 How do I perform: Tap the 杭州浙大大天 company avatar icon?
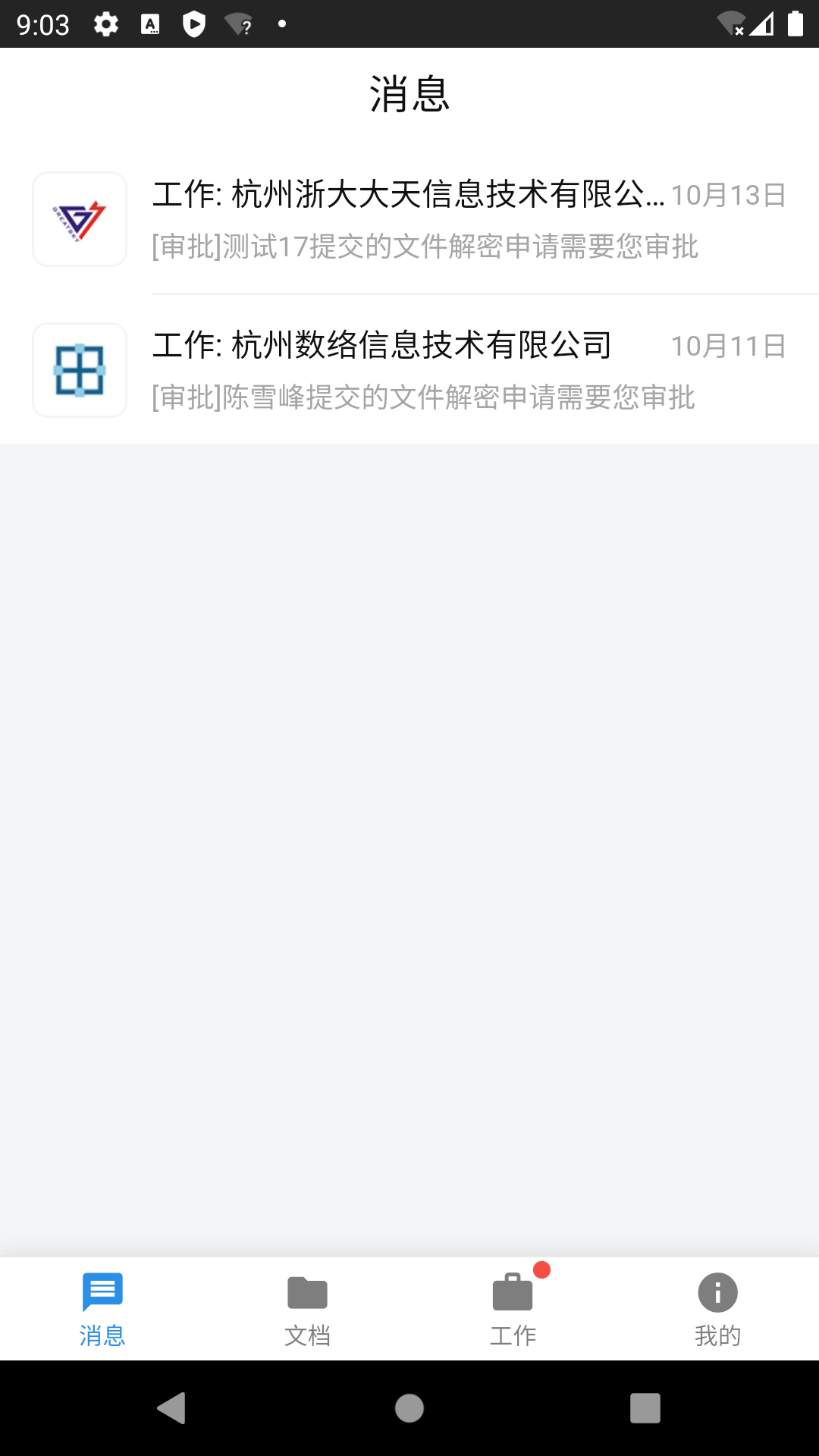[79, 218]
